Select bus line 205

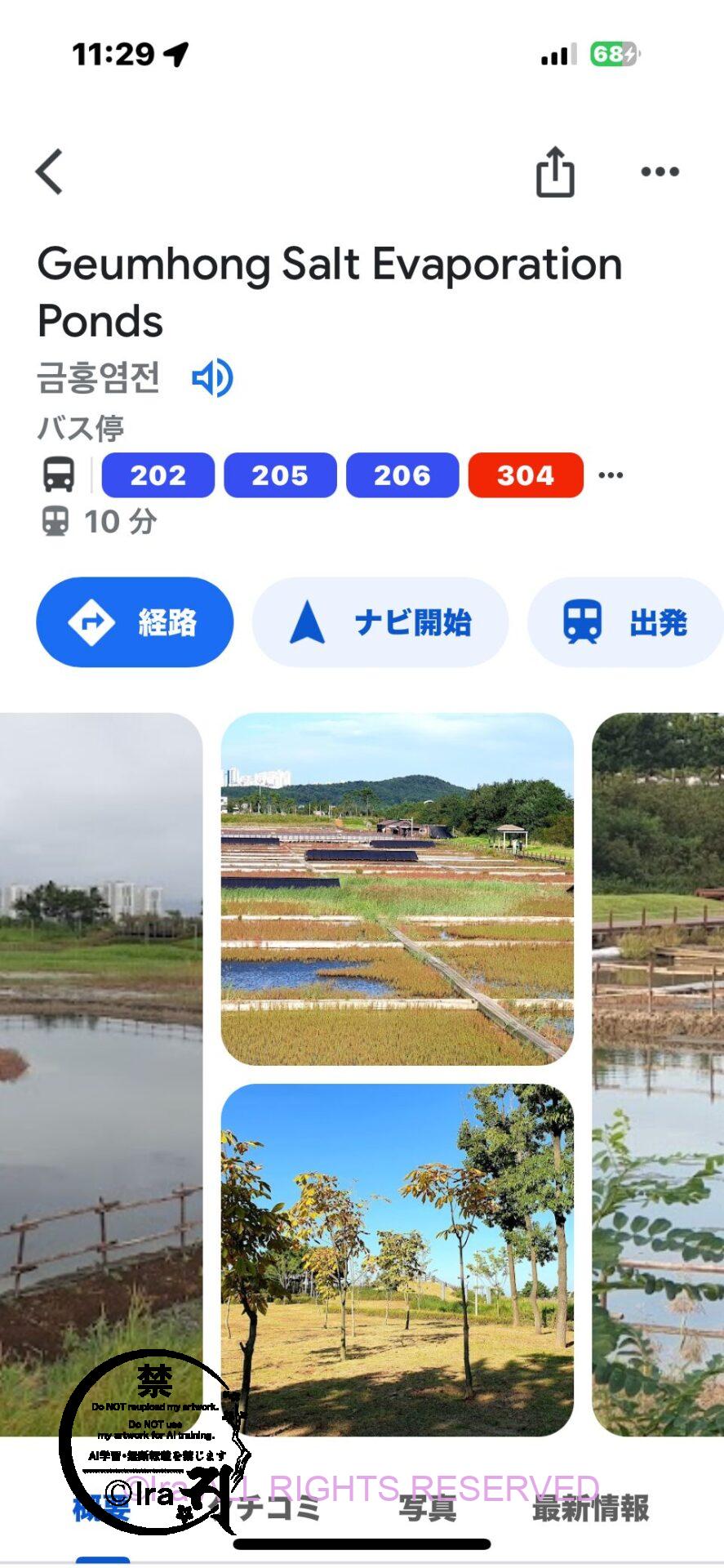coord(280,475)
